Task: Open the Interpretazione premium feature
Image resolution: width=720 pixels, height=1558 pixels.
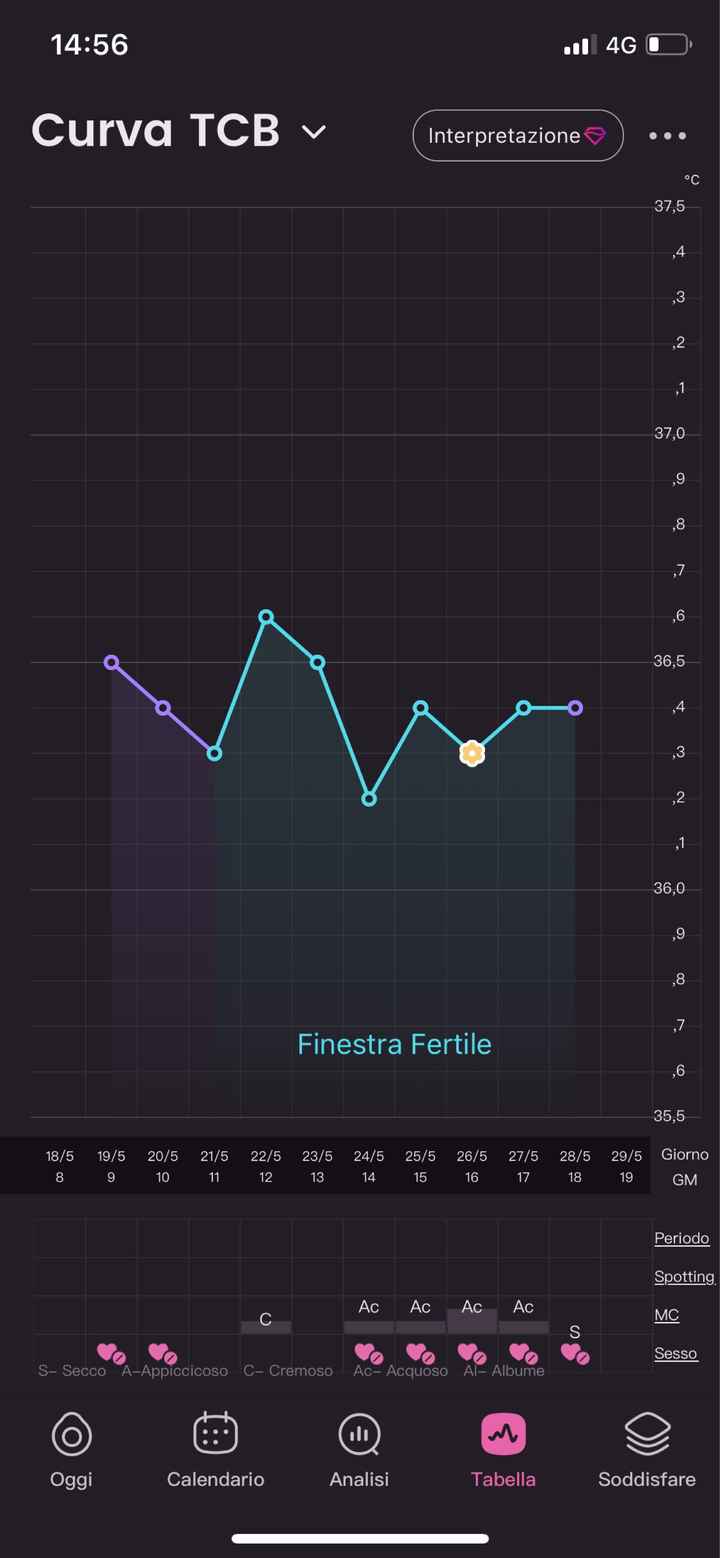Action: (517, 136)
